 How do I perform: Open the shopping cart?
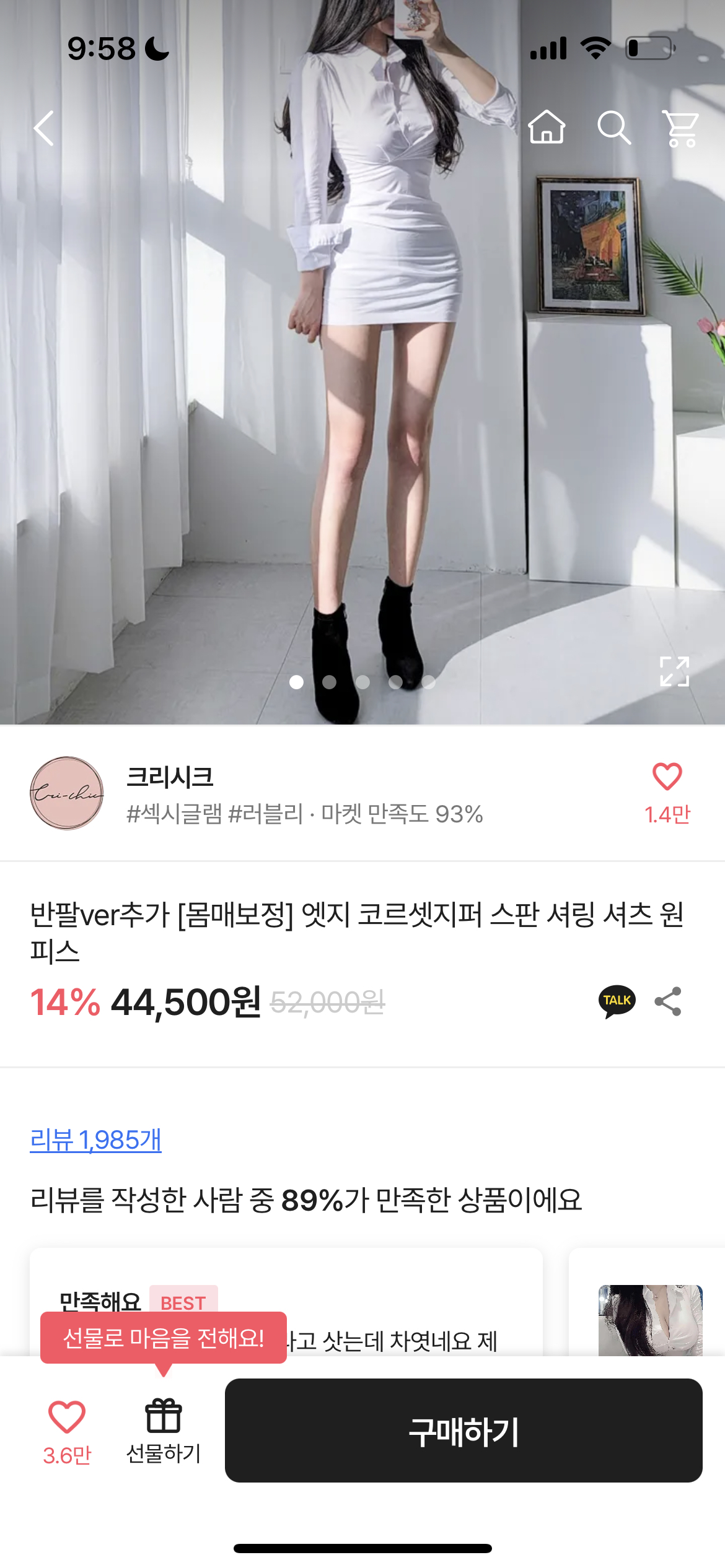680,129
